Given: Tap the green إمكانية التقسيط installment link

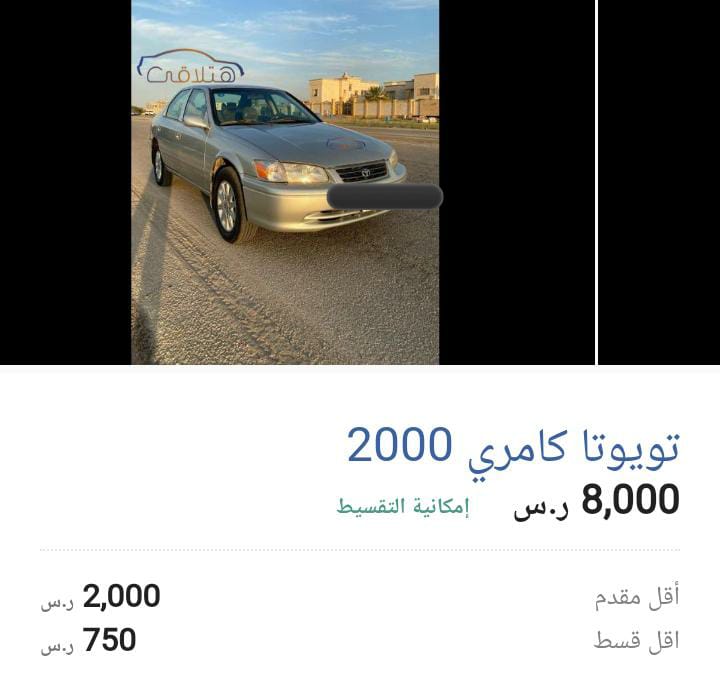Looking at the screenshot, I should click(x=403, y=506).
